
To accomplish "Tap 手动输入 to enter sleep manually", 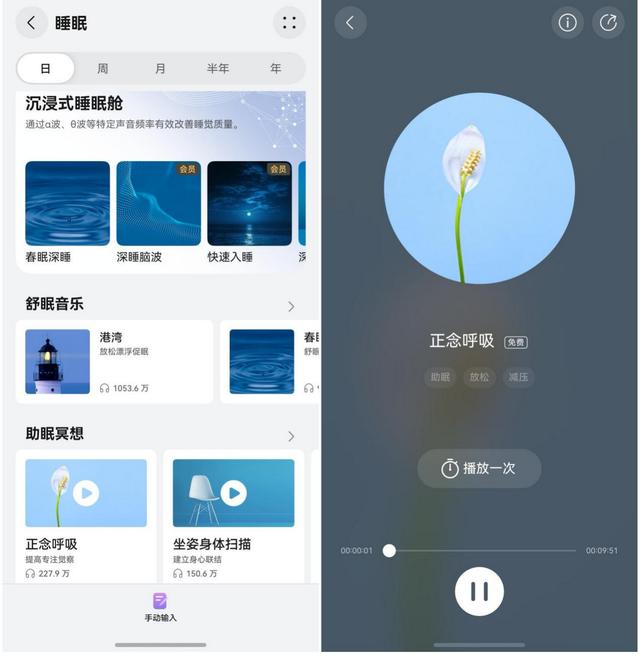I will 160,607.
